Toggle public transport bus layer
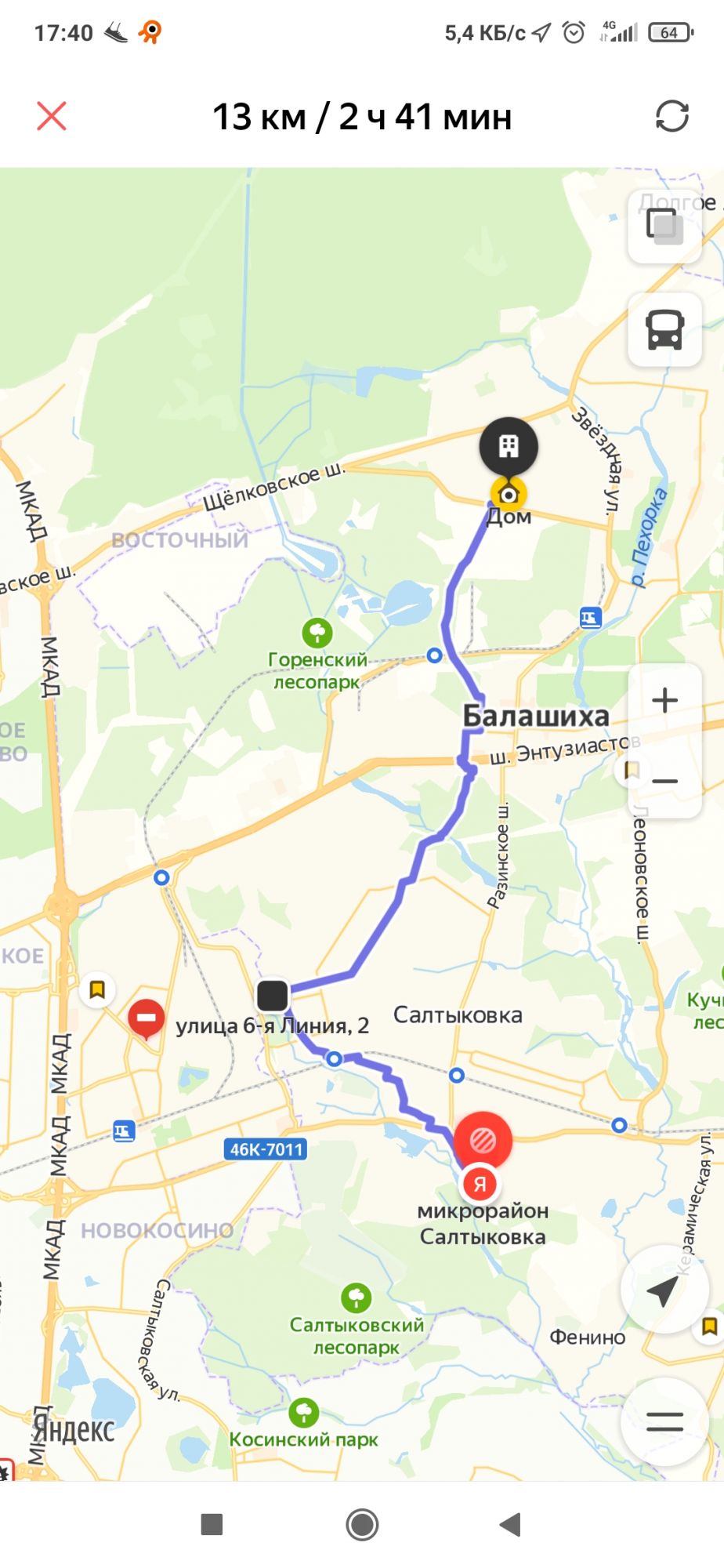The width and height of the screenshot is (724, 1568). click(x=664, y=329)
